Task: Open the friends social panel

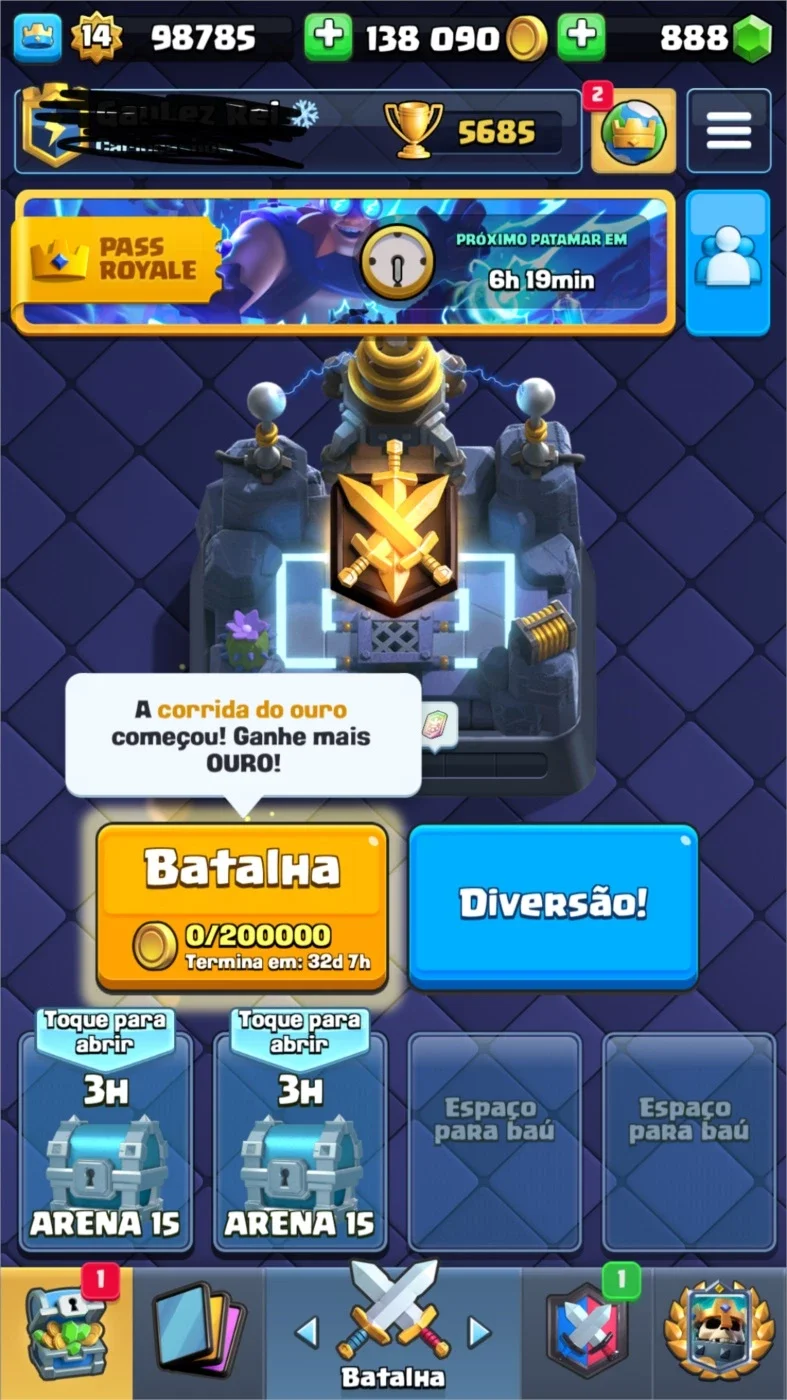Action: [728, 261]
